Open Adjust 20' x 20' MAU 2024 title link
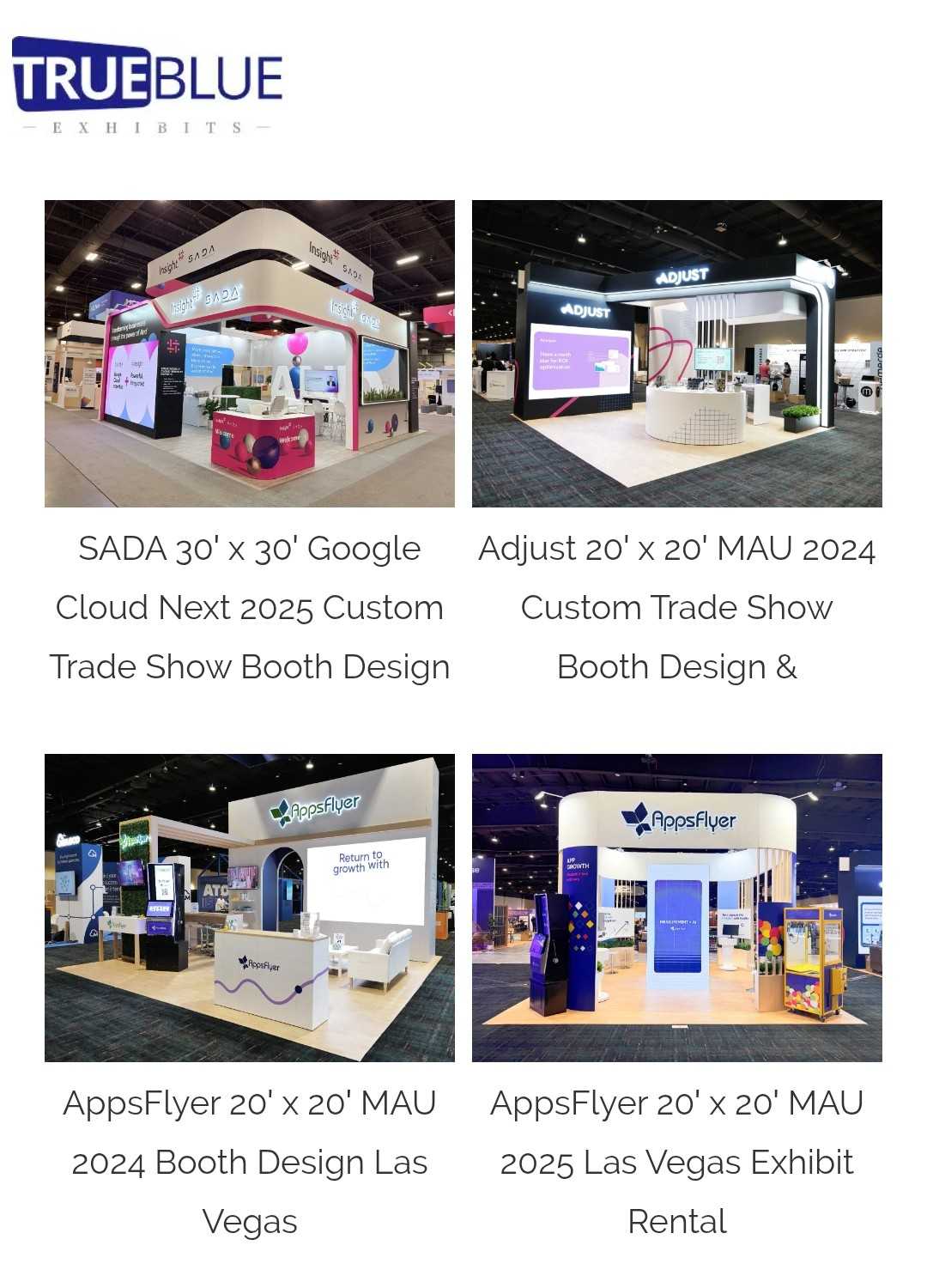The image size is (927, 1288). (x=676, y=608)
